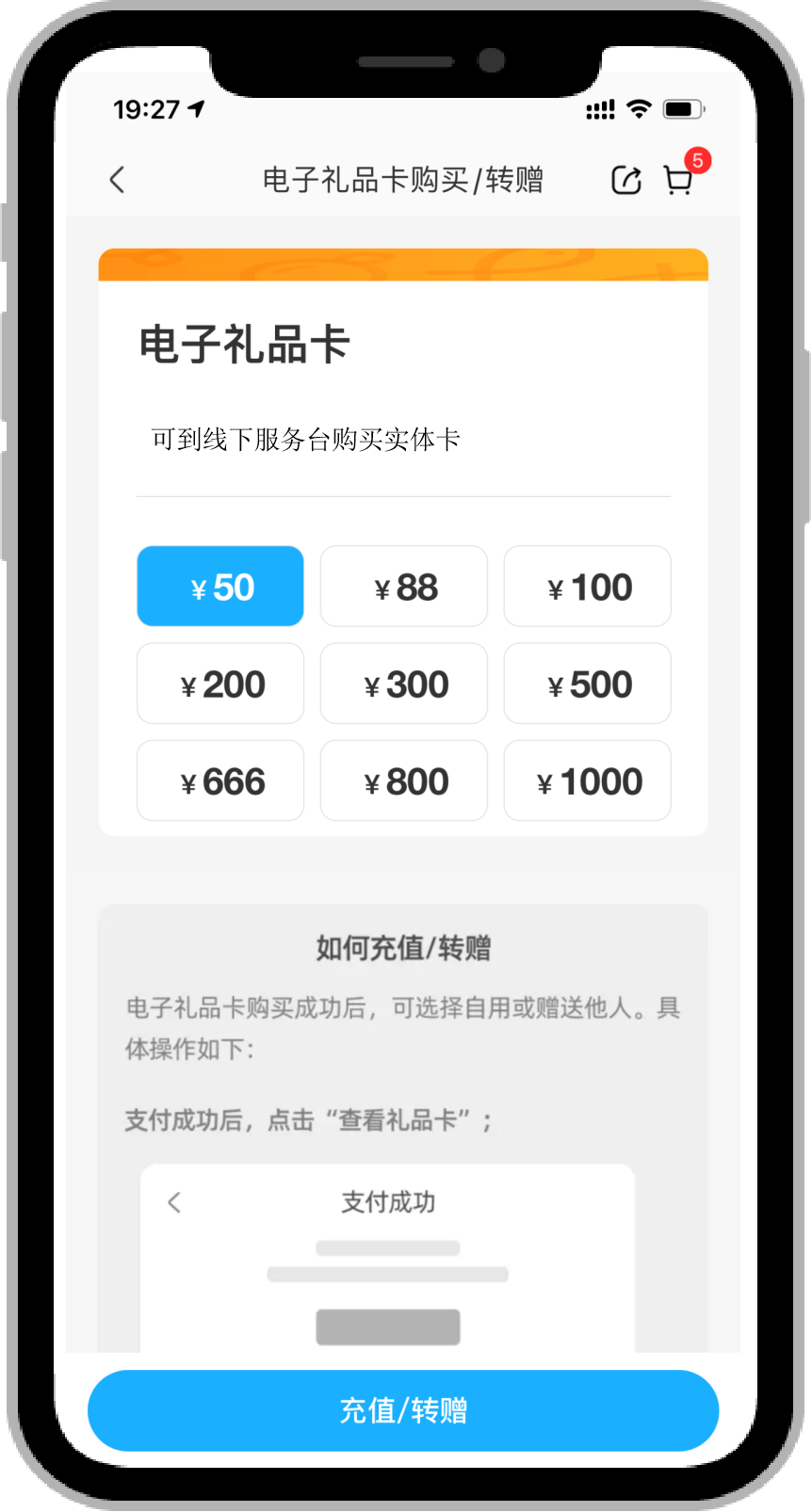Go back using the top-left arrow
812x1512 pixels.
point(118,180)
